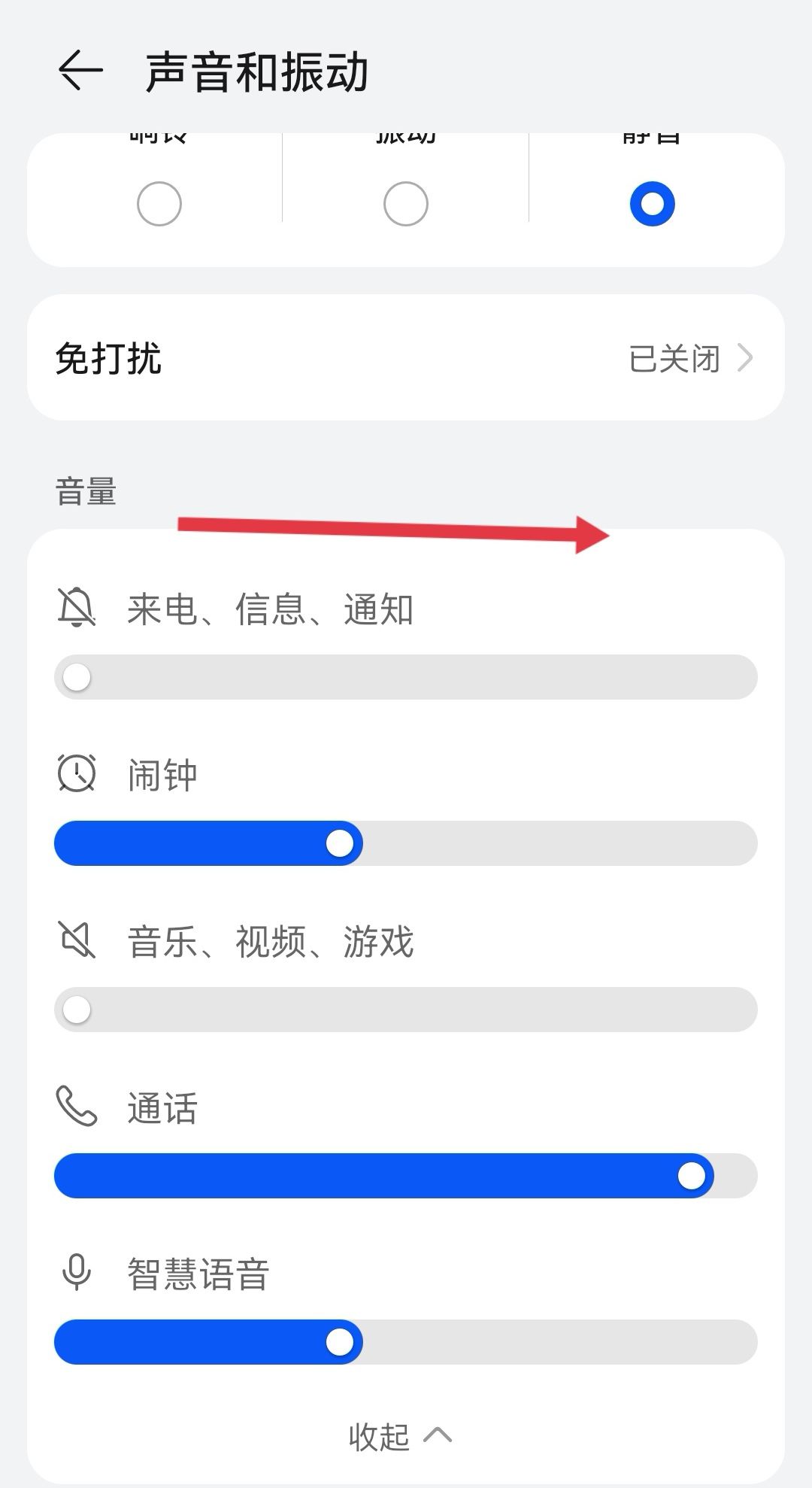Viewport: 812px width, 1488px height.
Task: Click the muted bell icon beside 来电、信息、通知
Action: 78,609
